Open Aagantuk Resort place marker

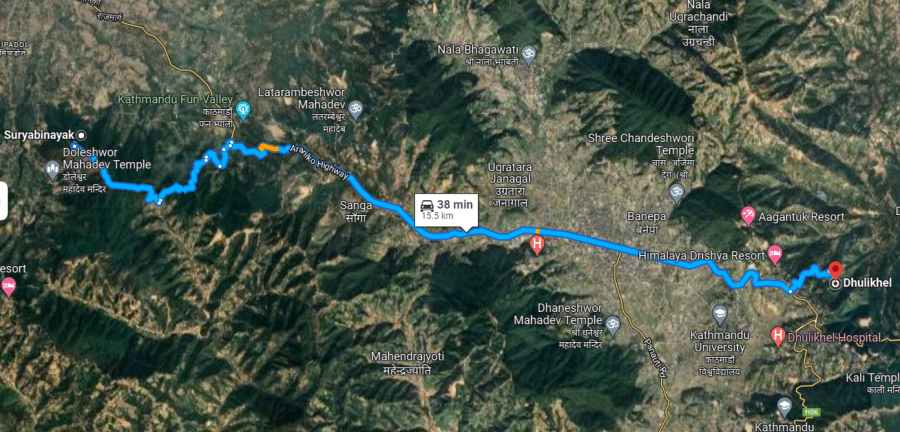click(748, 215)
